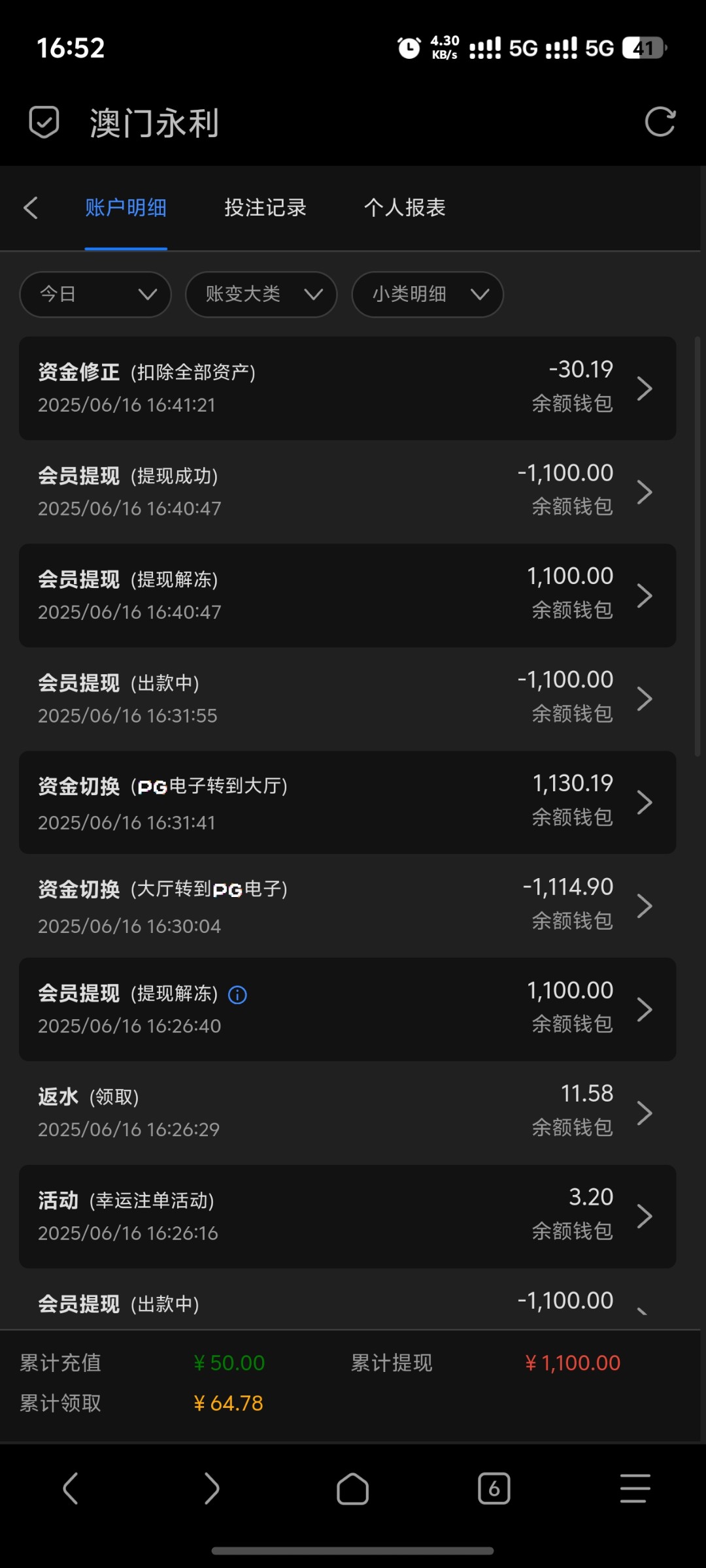Image resolution: width=706 pixels, height=1568 pixels.
Task: Select the 账户明细 tab
Action: [x=126, y=208]
